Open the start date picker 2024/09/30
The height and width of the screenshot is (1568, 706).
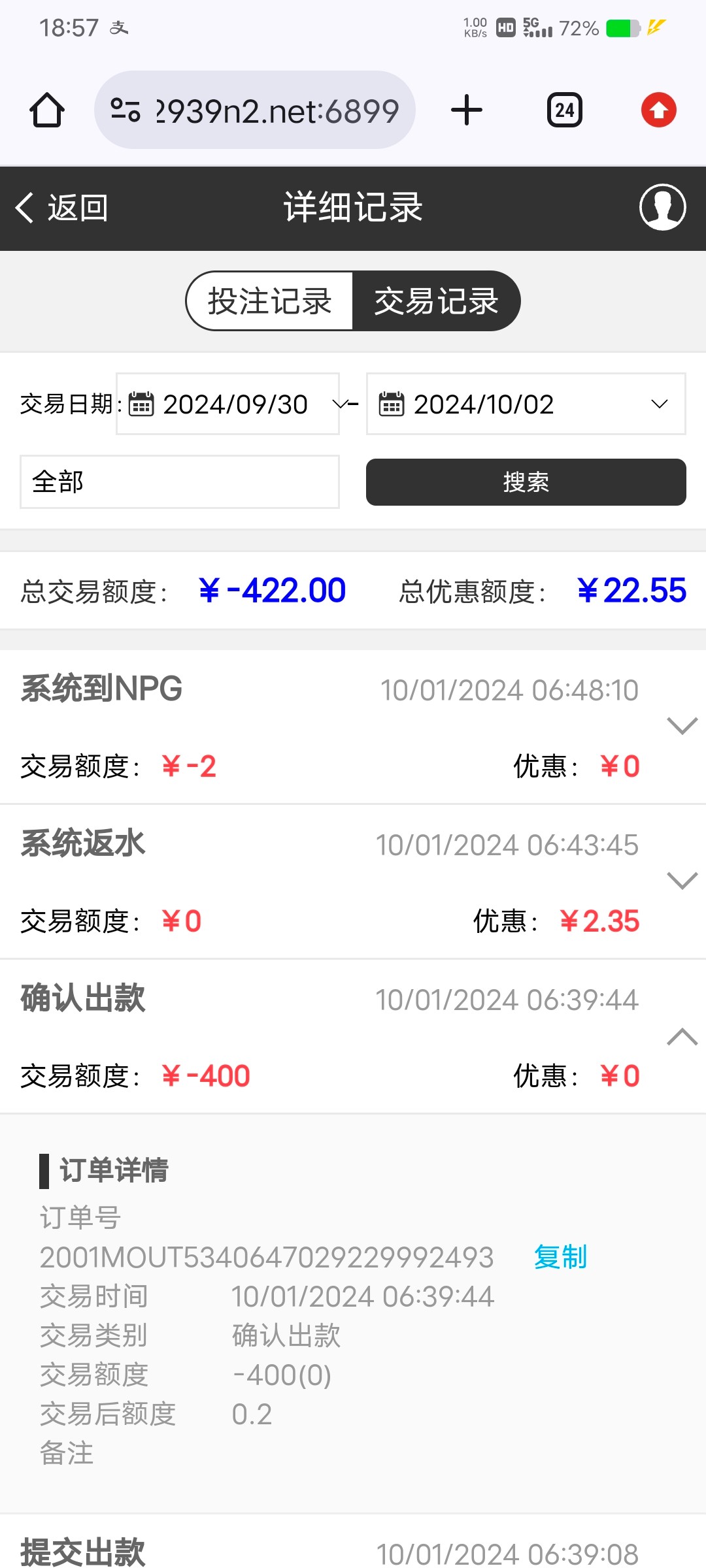pos(227,404)
